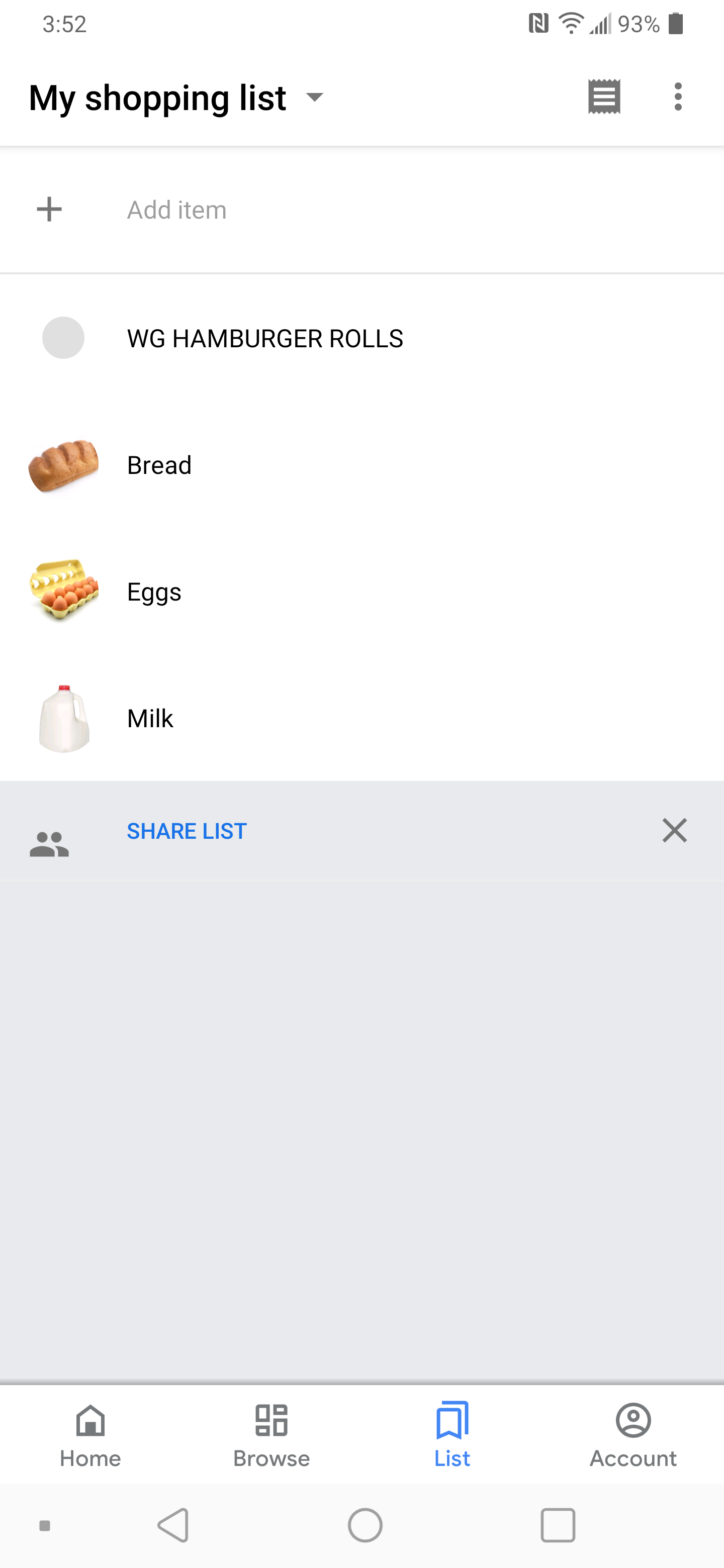Select the List bookmark icon
724x1568 pixels.
coord(452,1419)
